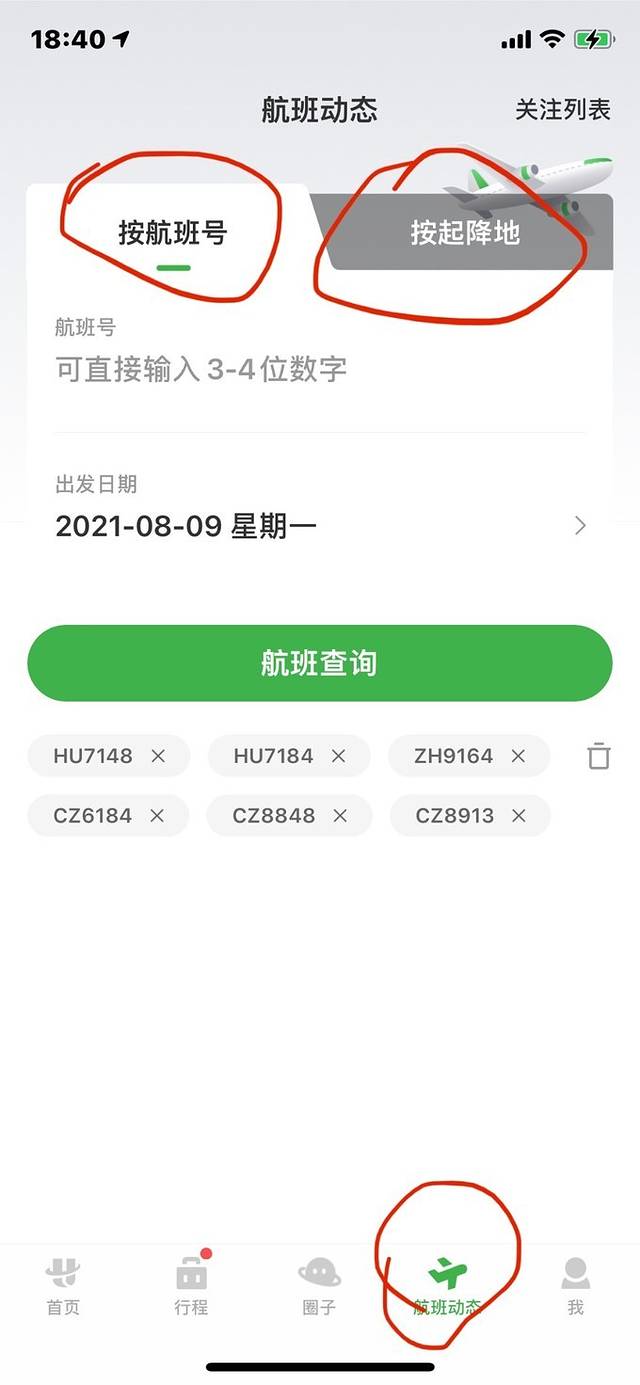Open the 我 profile tab
The height and width of the screenshot is (1385, 640).
tap(575, 1286)
